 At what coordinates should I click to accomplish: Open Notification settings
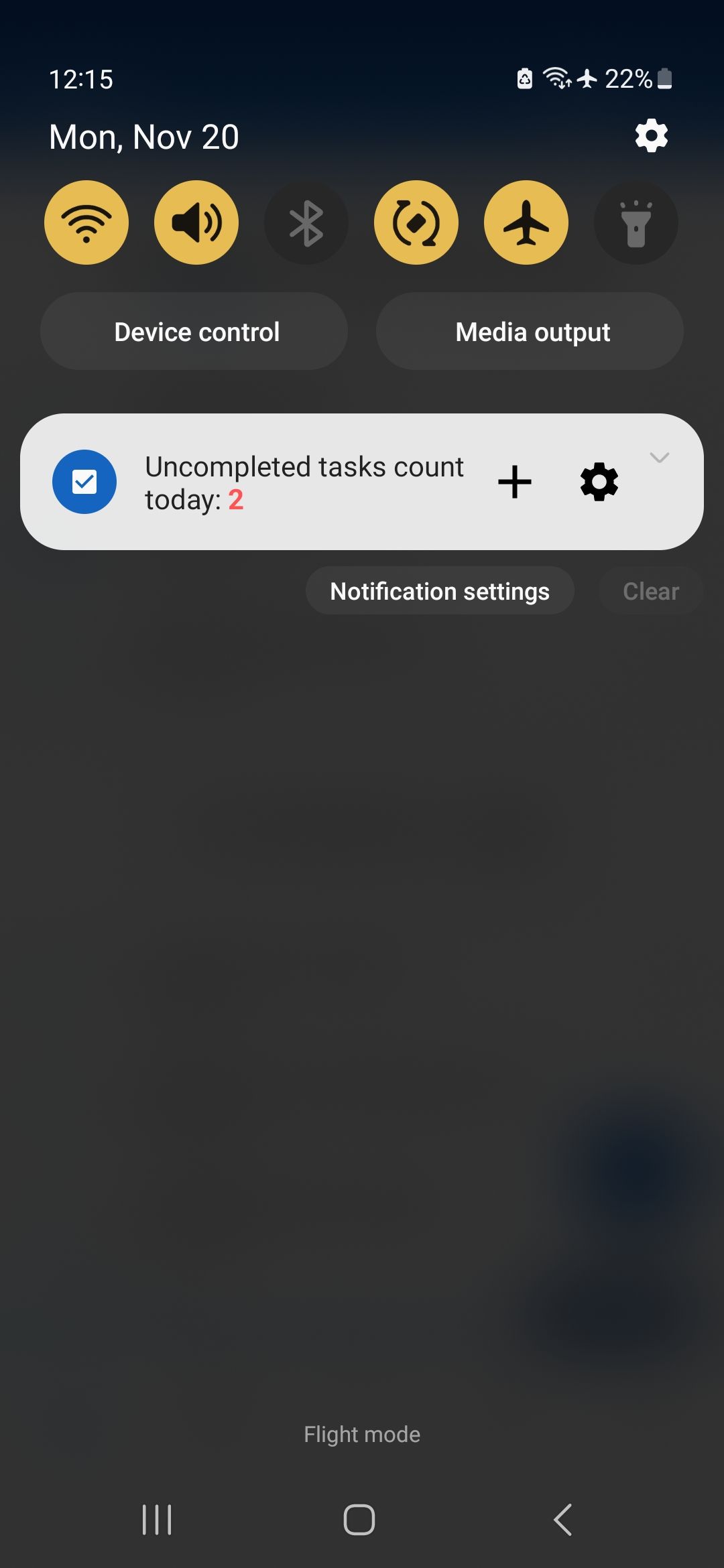point(440,590)
